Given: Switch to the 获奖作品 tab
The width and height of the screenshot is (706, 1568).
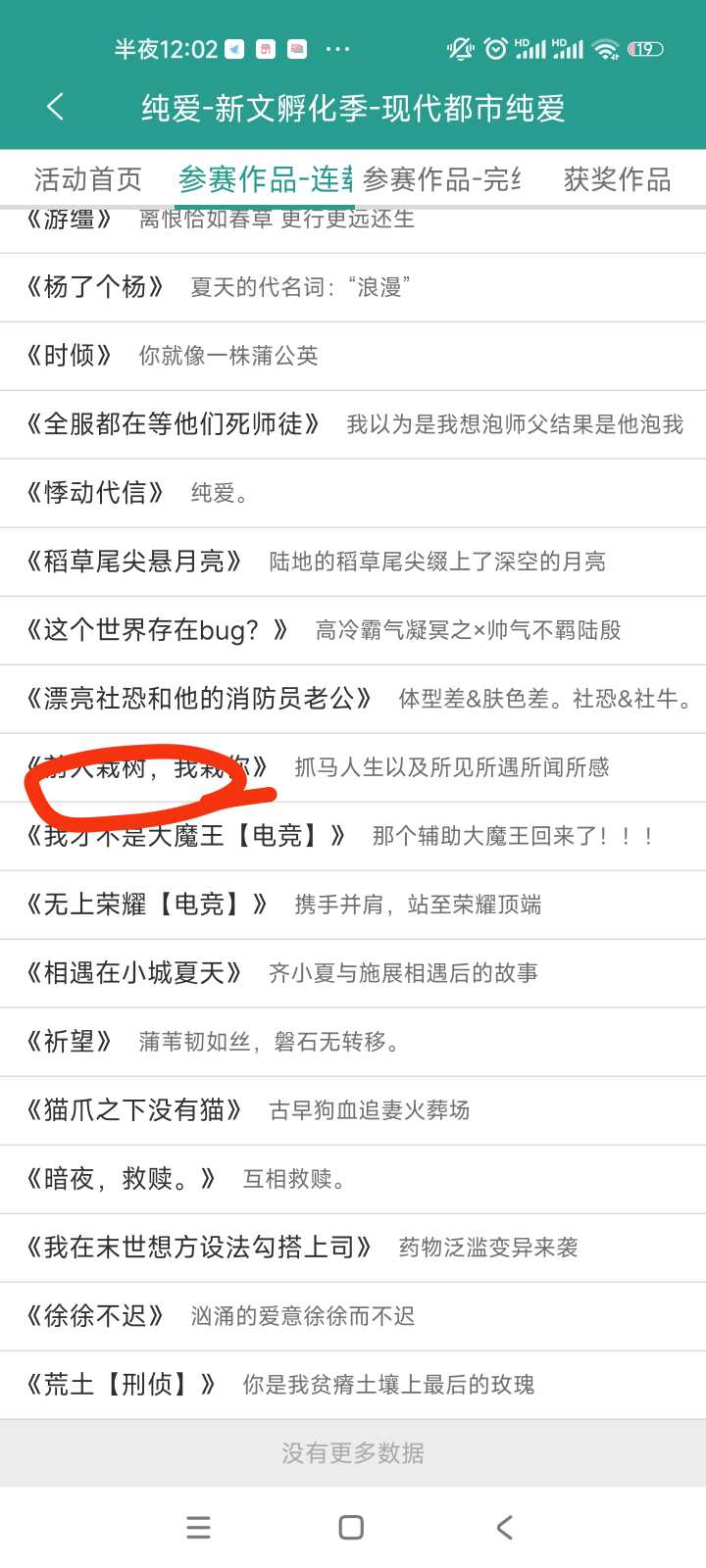Looking at the screenshot, I should click(x=617, y=178).
